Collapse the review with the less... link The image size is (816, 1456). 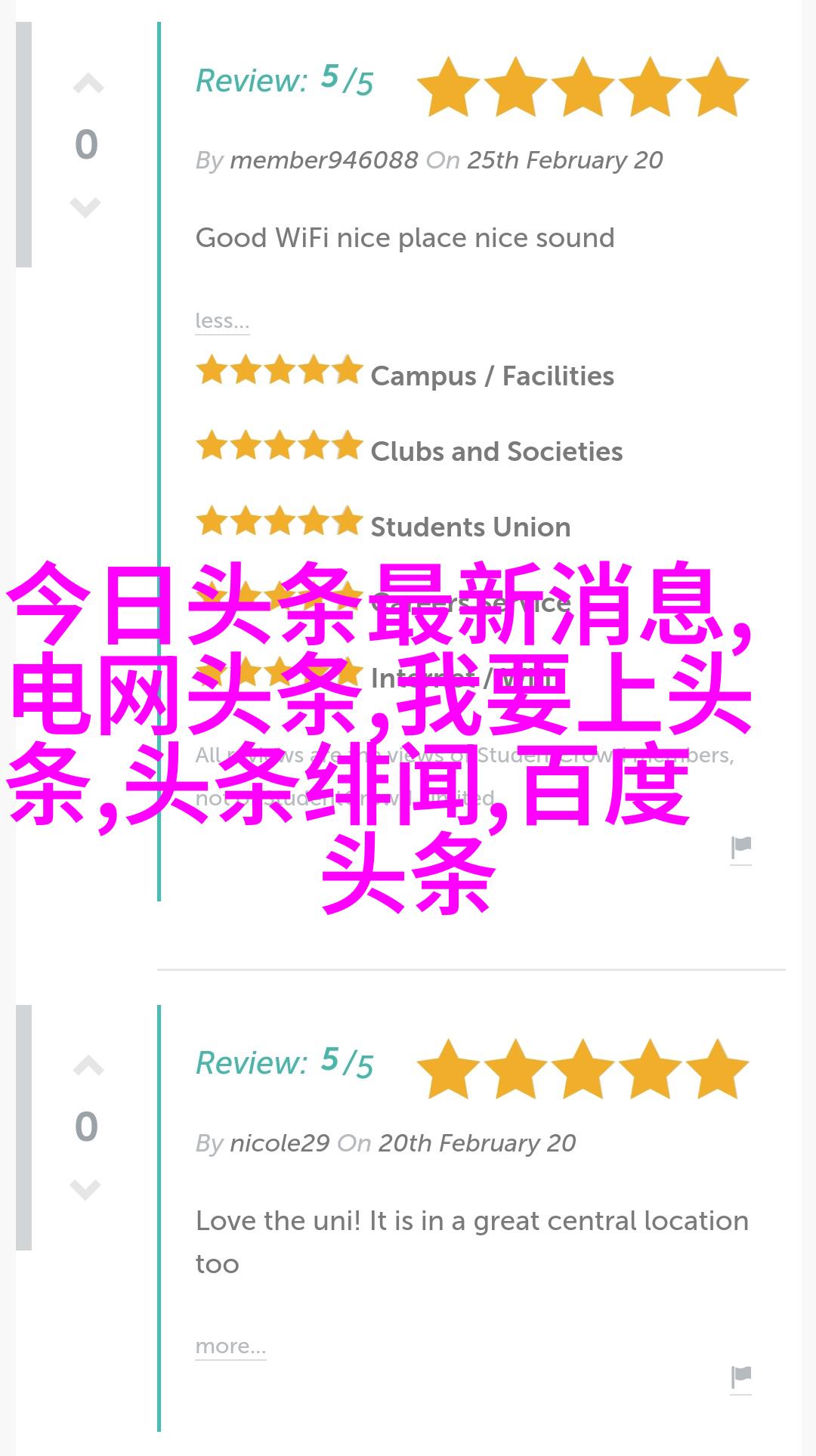pyautogui.click(x=221, y=321)
